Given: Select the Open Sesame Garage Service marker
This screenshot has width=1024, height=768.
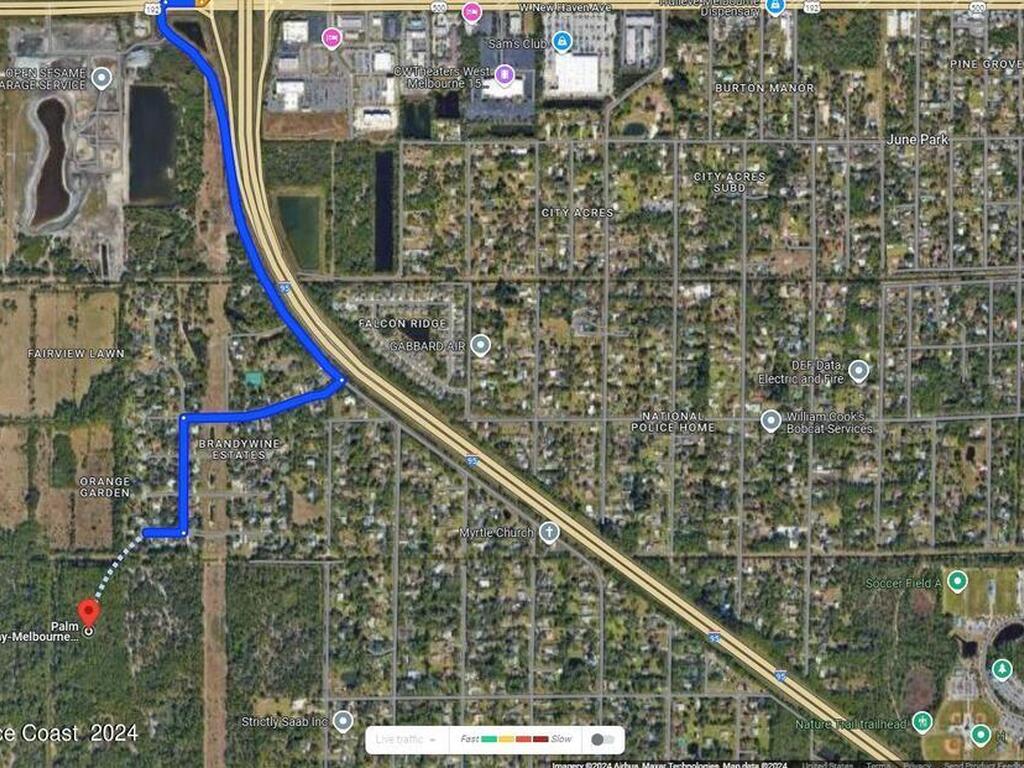Looking at the screenshot, I should pos(101,77).
